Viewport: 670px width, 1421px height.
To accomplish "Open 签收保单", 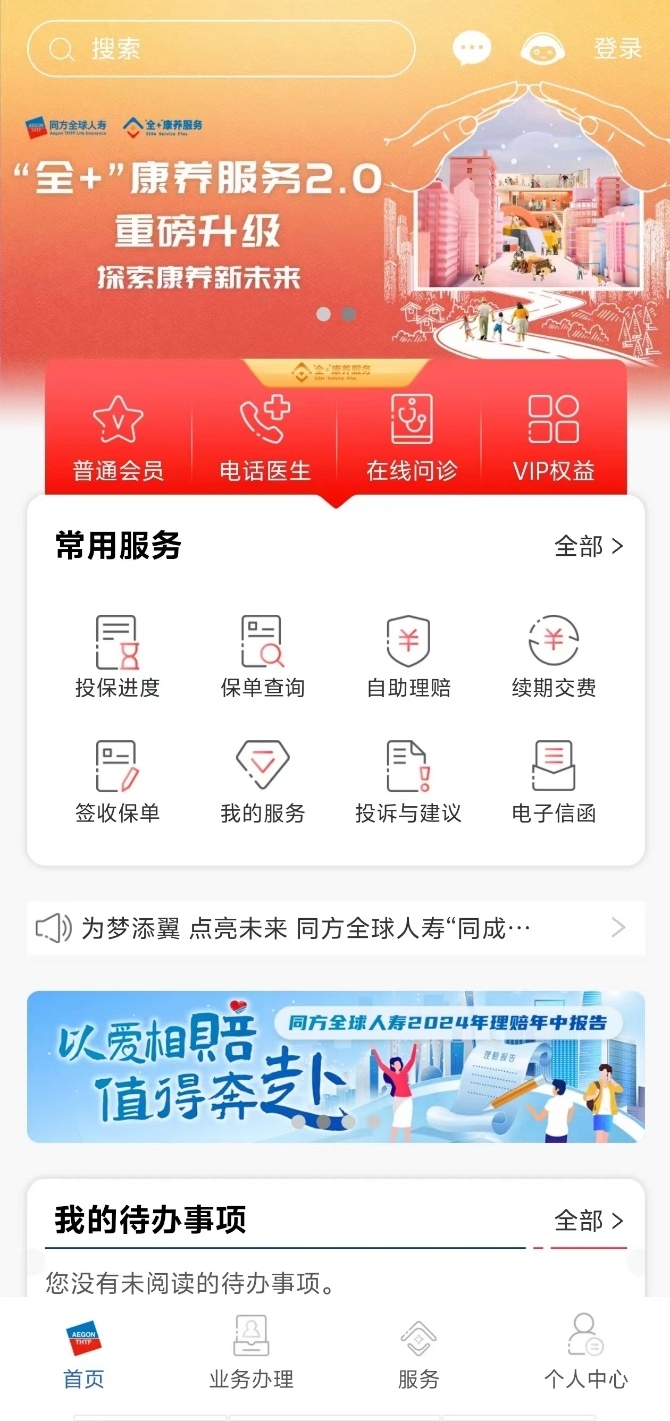I will (x=117, y=782).
